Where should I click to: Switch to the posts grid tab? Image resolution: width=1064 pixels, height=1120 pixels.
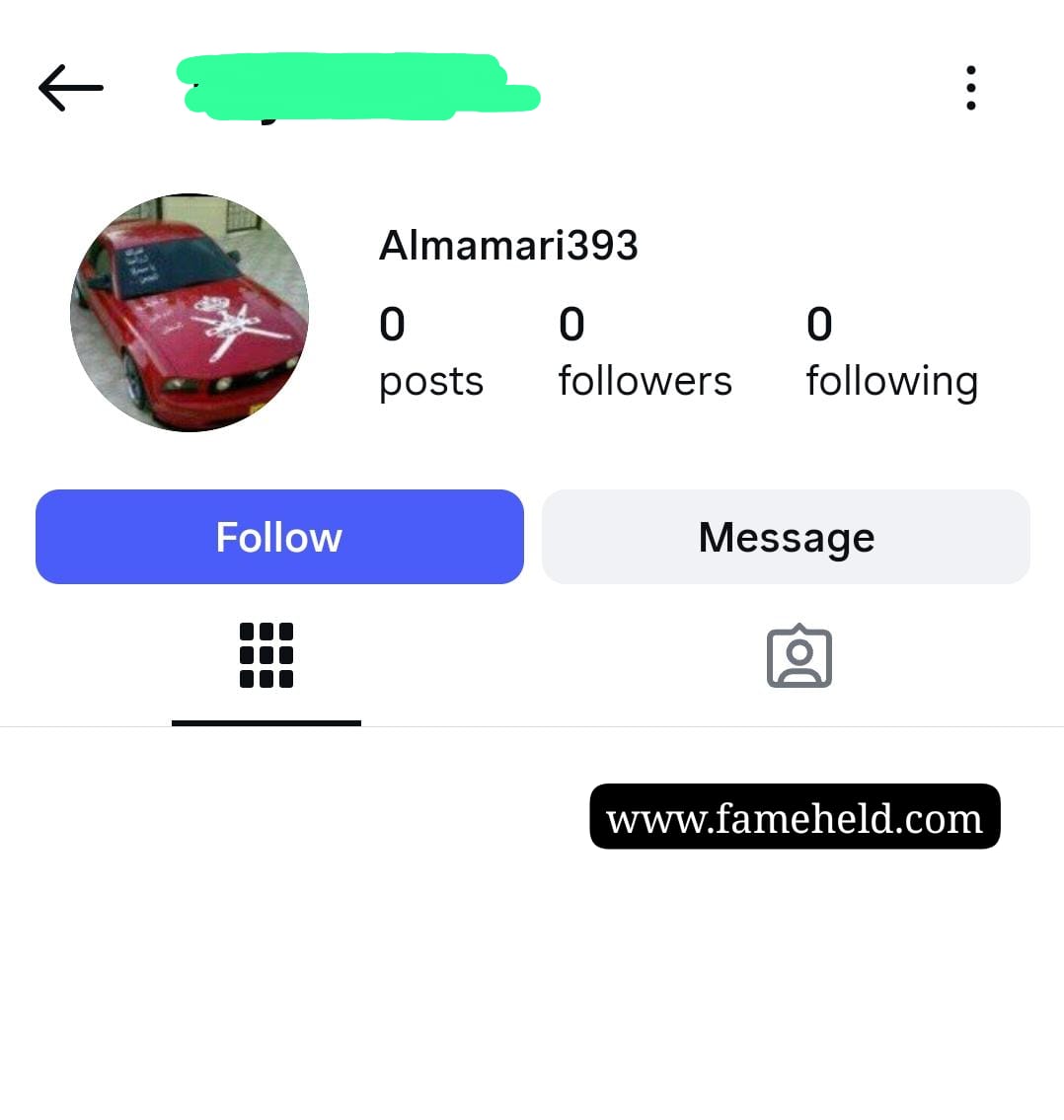pyautogui.click(x=266, y=655)
